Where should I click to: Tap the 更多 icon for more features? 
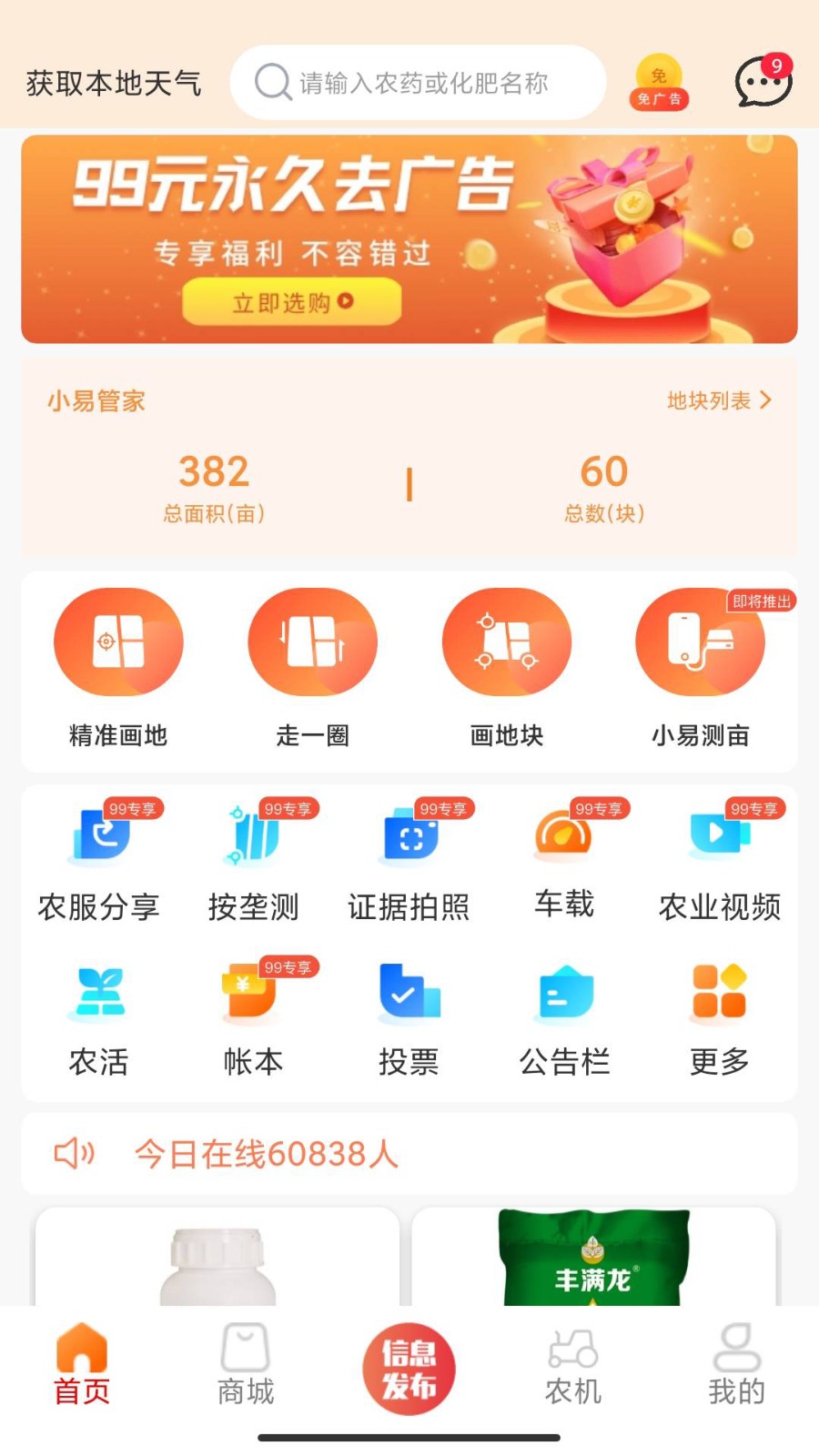click(x=718, y=995)
